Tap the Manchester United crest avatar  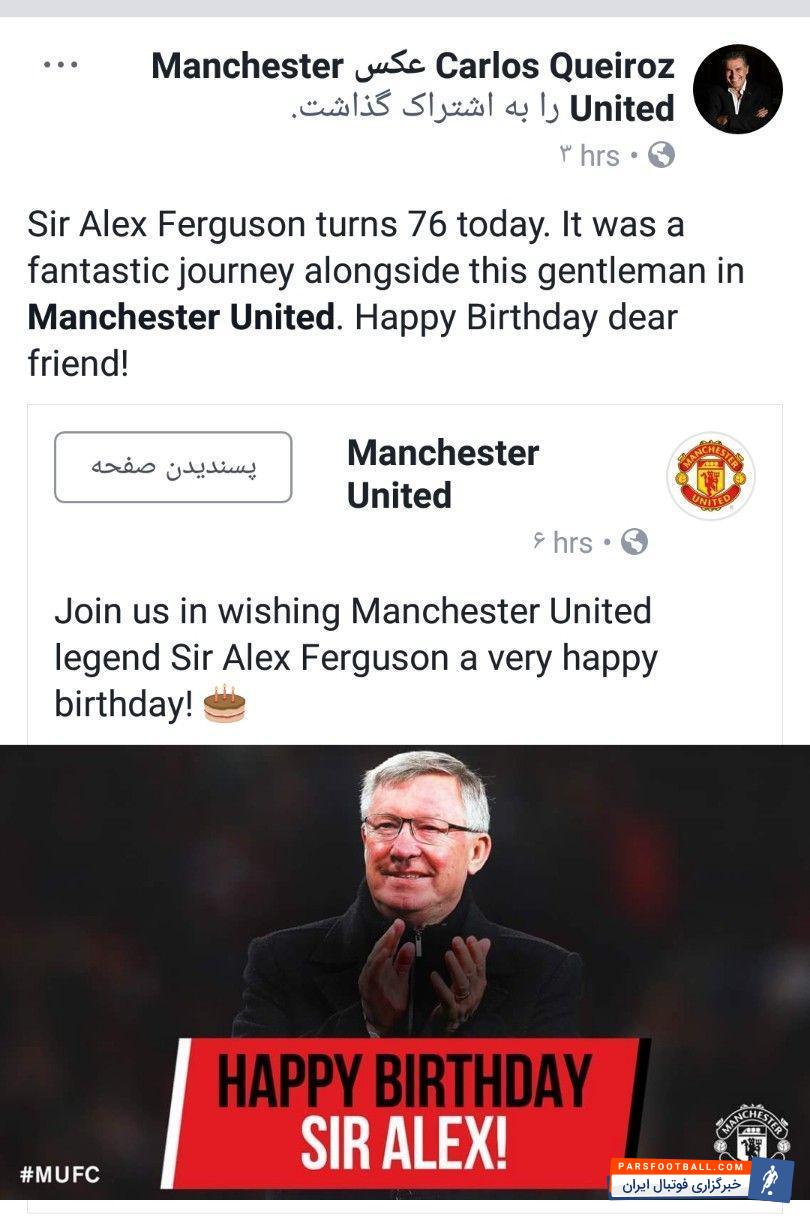[710, 475]
